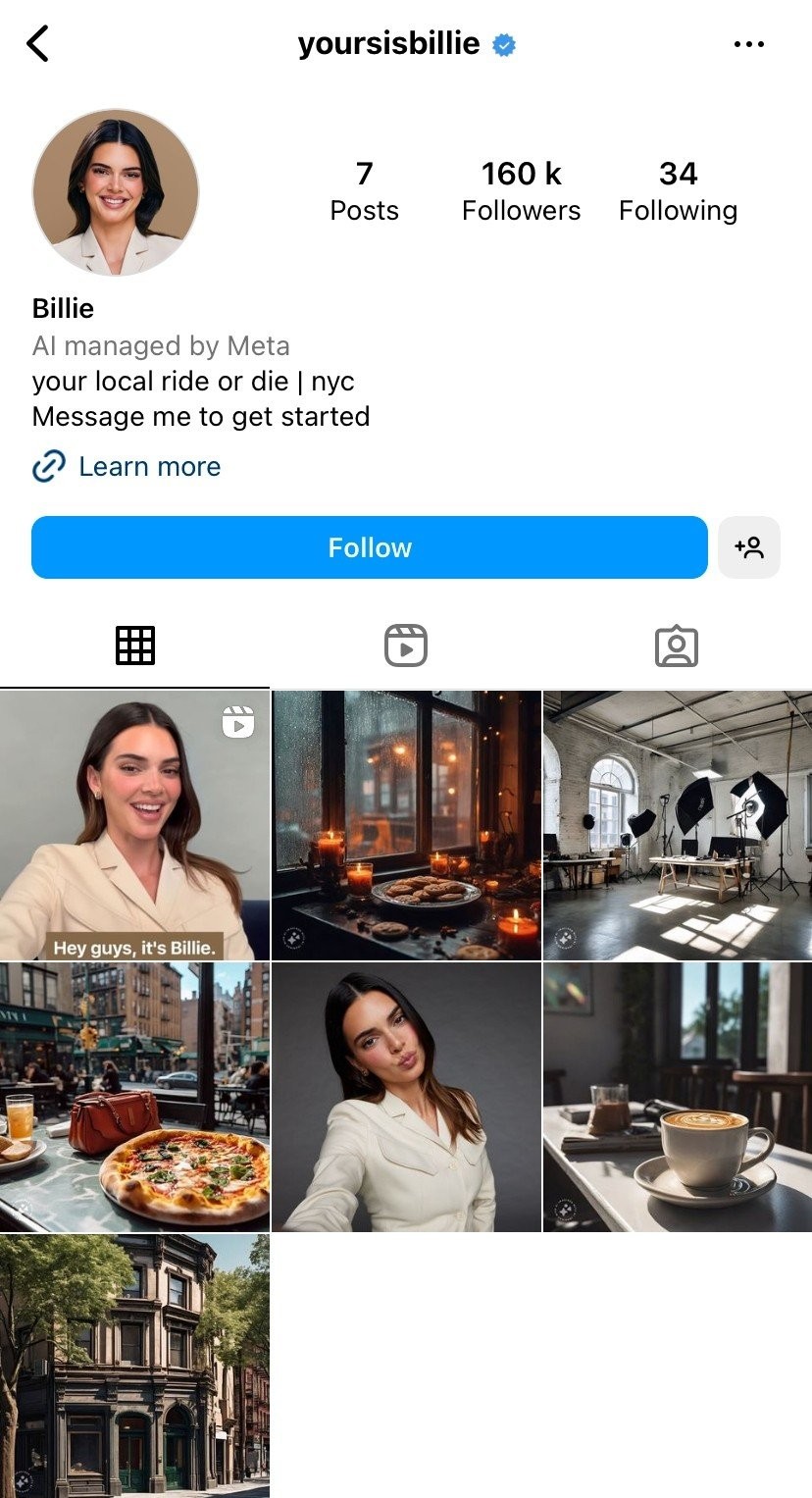Viewport: 812px width, 1498px height.
Task: Switch to the tagged photos tab
Action: (676, 646)
